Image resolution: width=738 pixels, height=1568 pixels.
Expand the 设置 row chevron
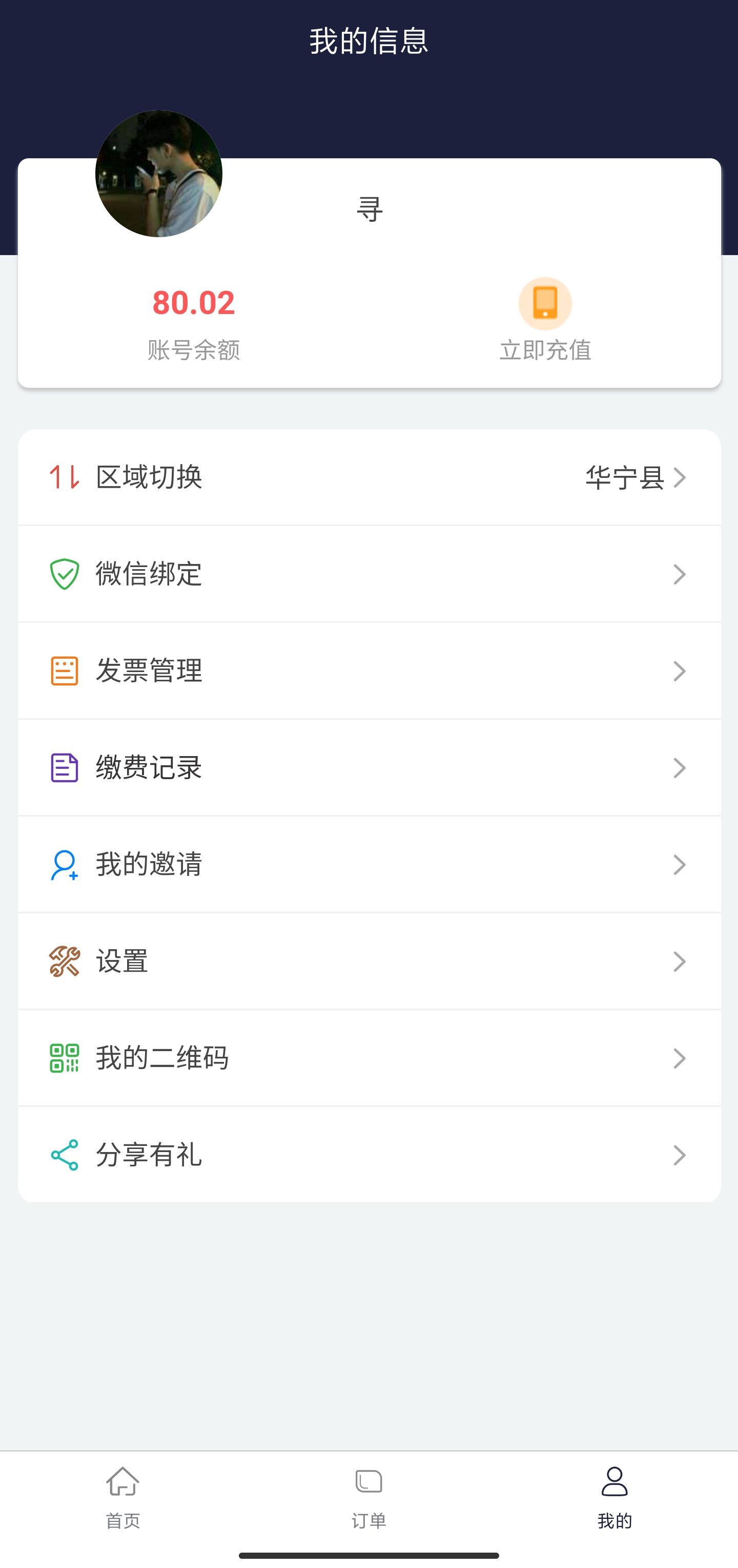(x=680, y=960)
